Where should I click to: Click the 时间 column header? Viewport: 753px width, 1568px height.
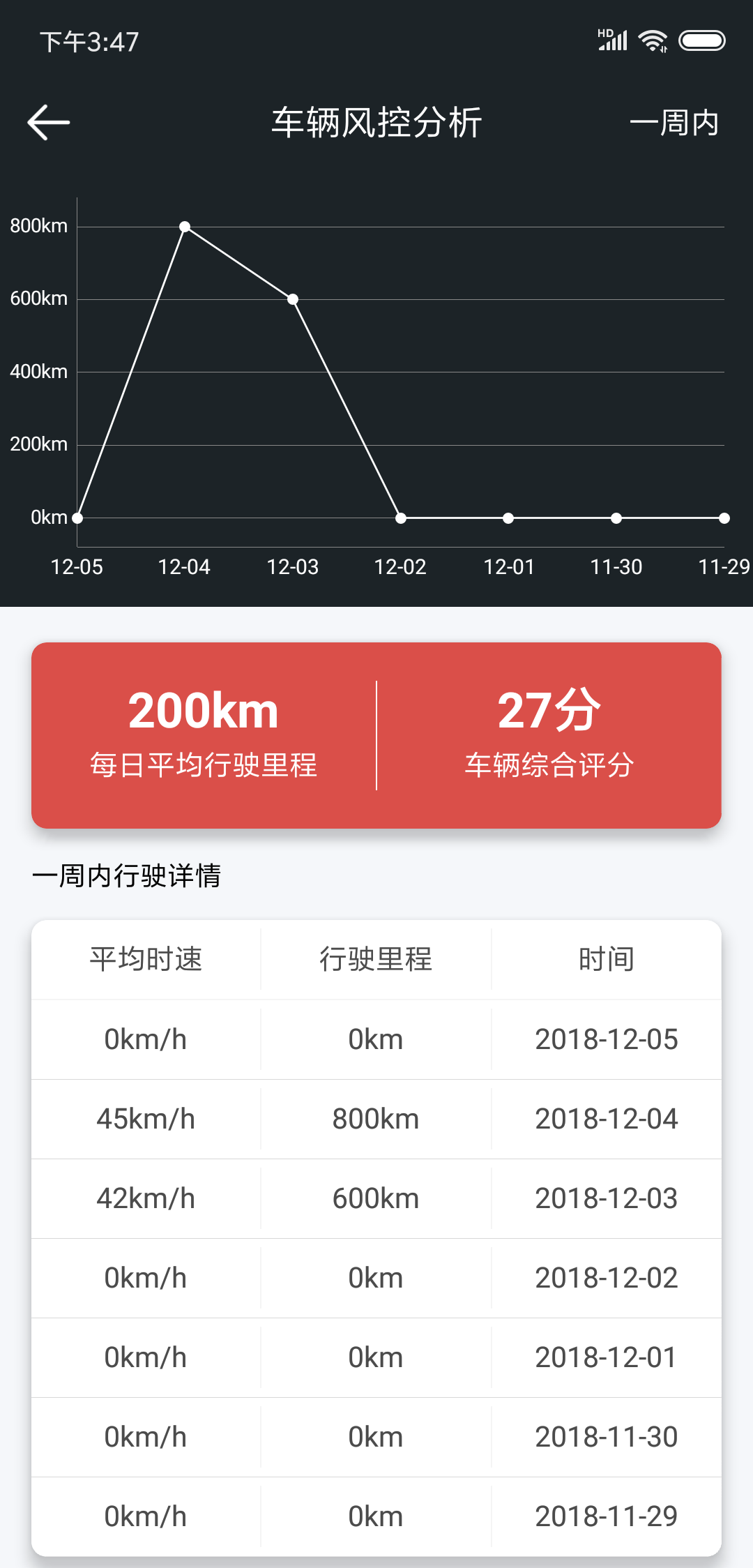pos(605,958)
